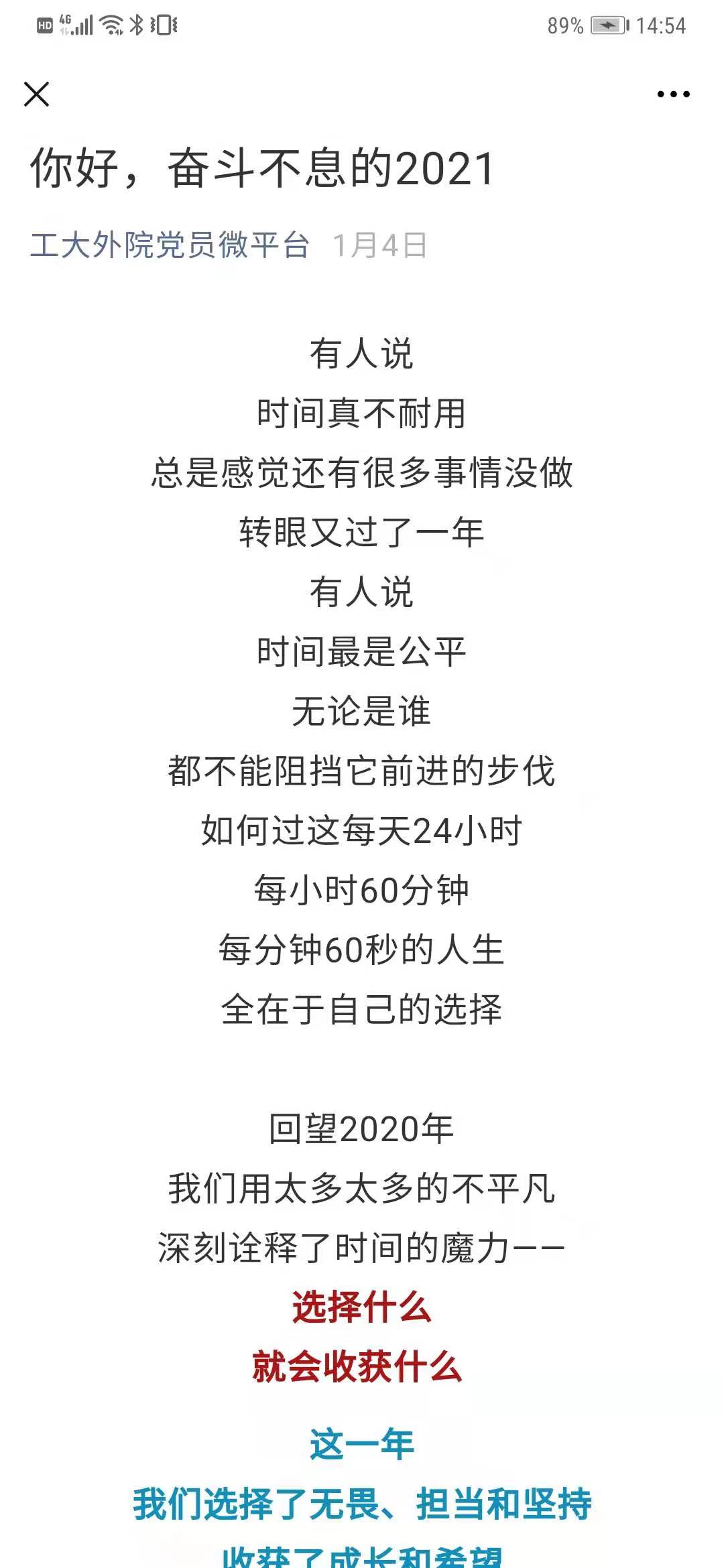Open the 工大外院党员微平台 account link

coord(170,245)
